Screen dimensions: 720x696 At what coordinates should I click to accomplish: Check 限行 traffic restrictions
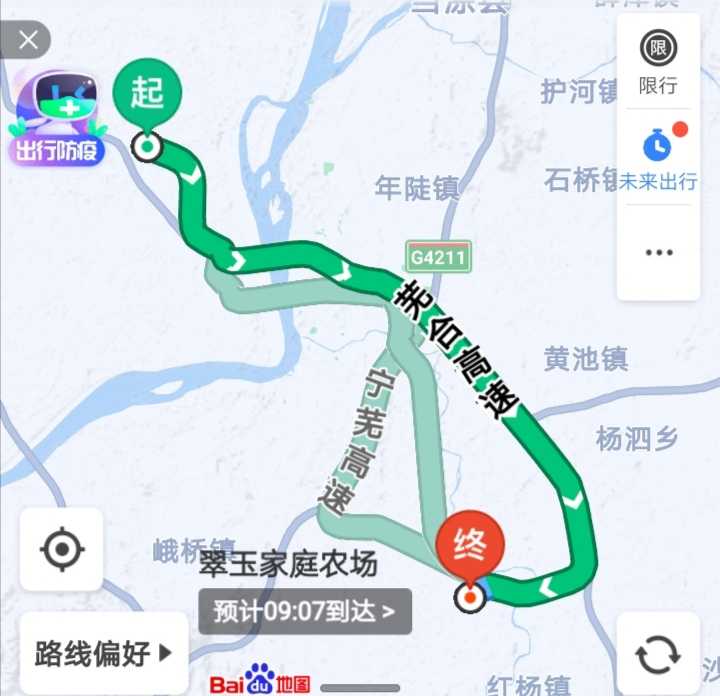tap(658, 61)
